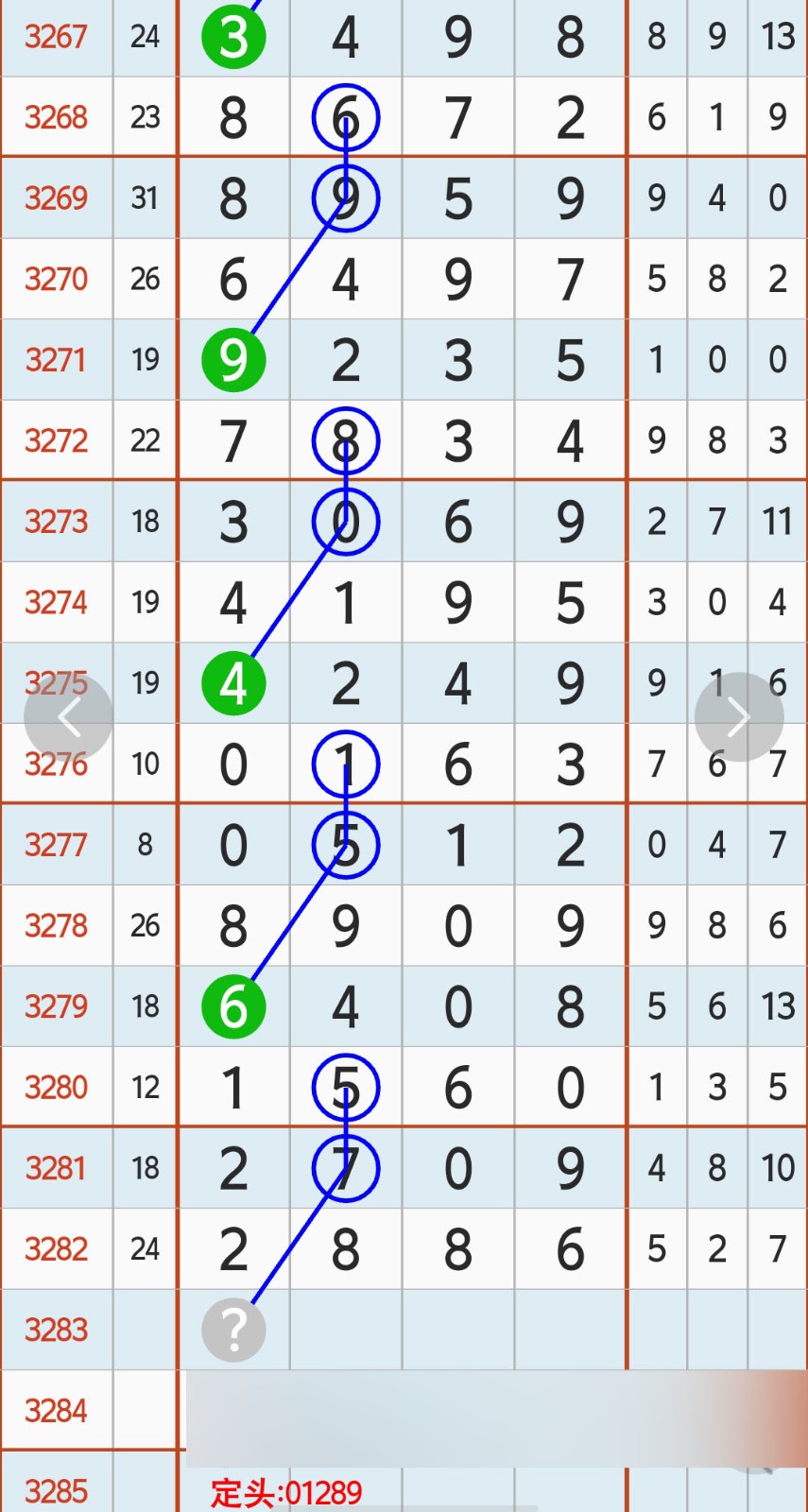Select the blue circled 6 in row 3268

click(x=346, y=117)
